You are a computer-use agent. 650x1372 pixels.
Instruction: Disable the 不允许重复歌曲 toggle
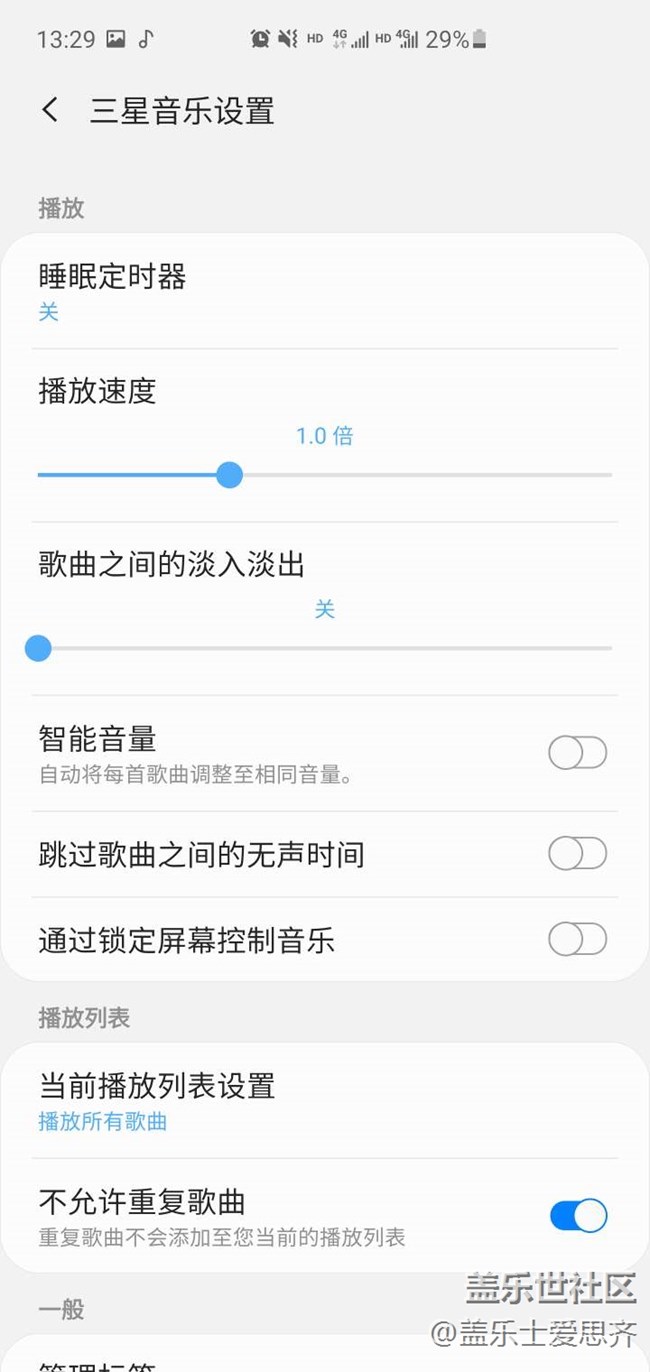point(577,1216)
